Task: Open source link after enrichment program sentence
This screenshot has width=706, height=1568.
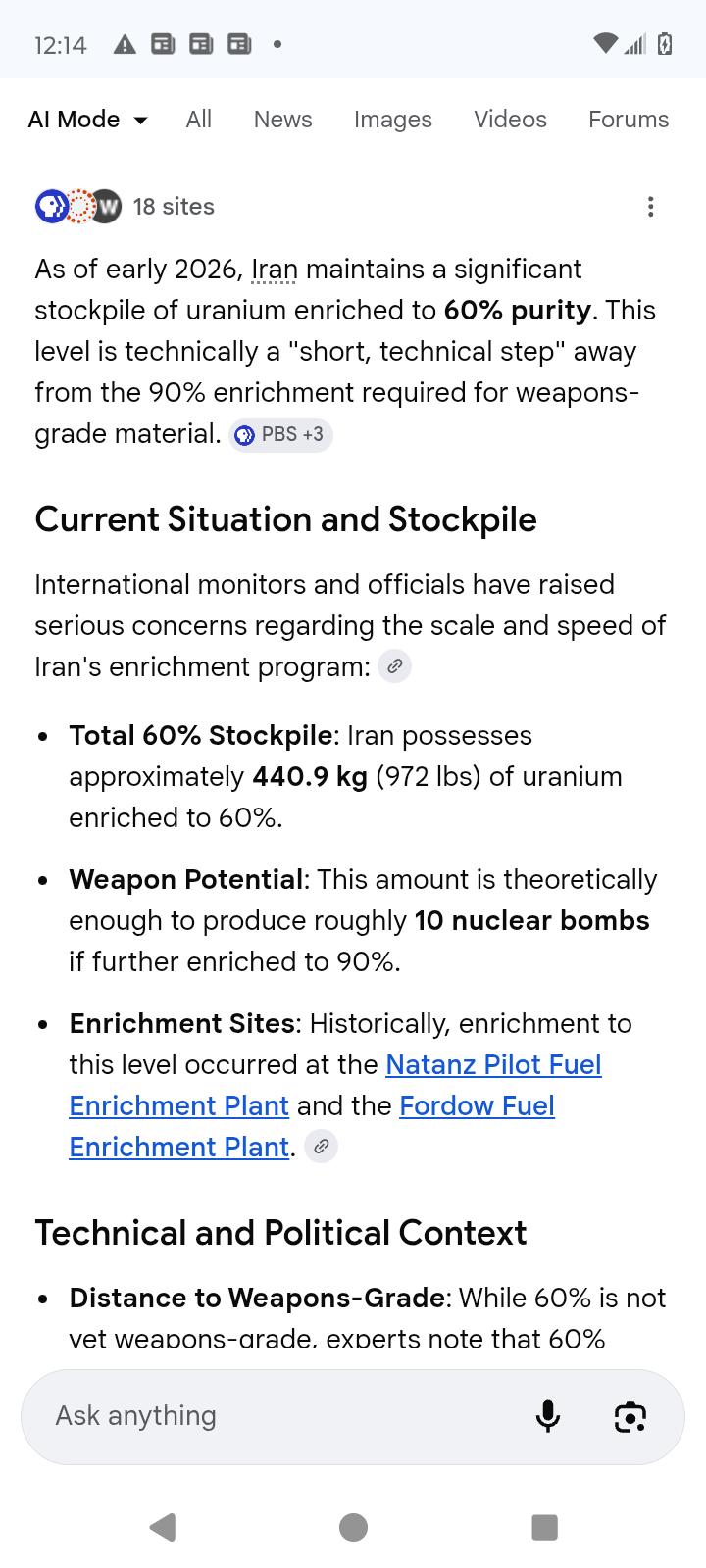Action: (394, 666)
